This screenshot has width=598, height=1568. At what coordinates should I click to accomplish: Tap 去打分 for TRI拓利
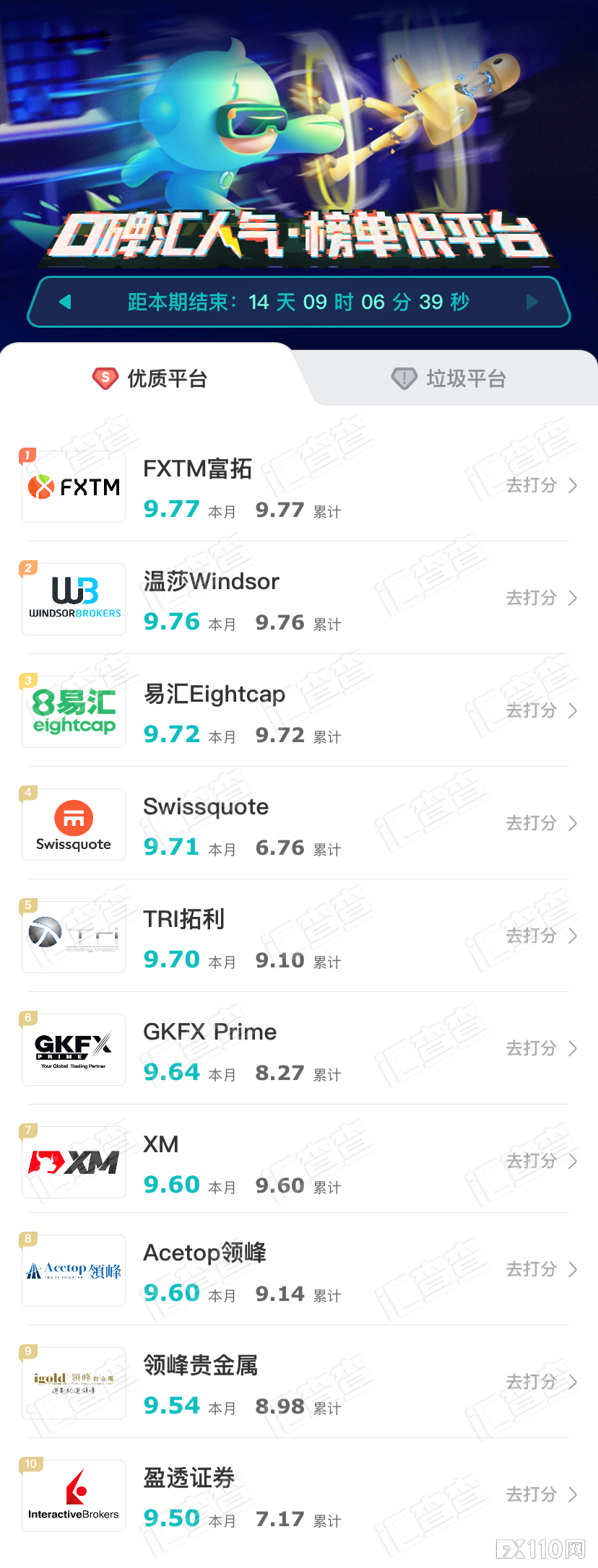coord(541,936)
